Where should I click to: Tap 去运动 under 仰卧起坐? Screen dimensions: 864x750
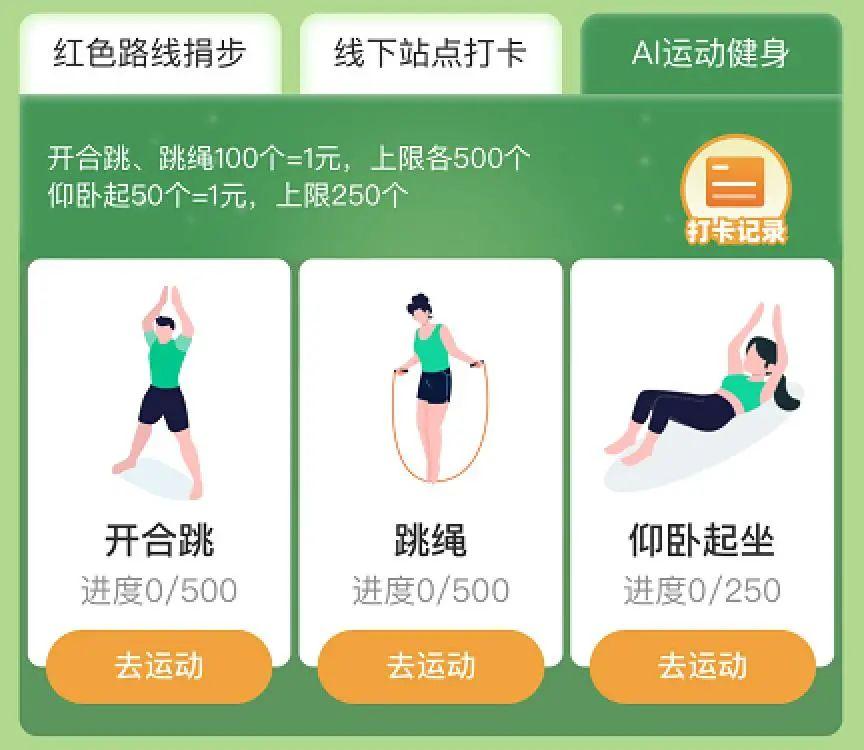pos(702,666)
